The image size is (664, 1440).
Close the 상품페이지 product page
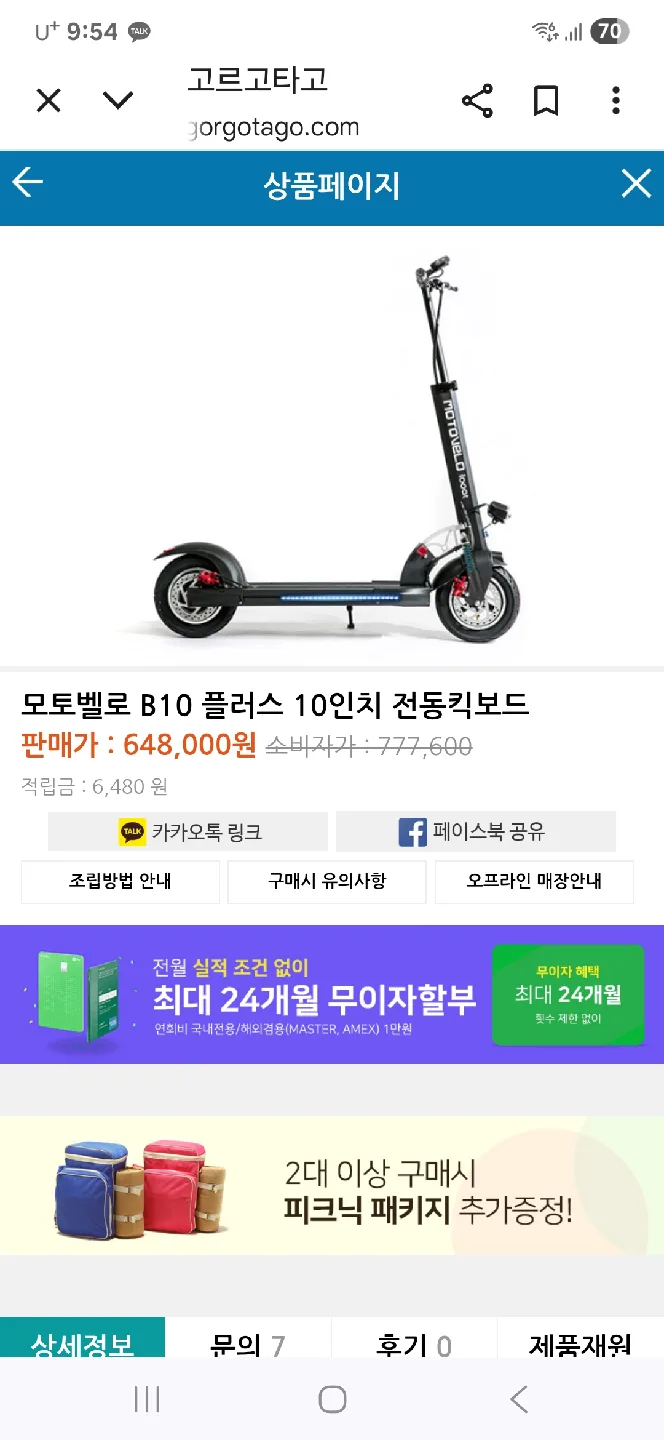point(636,183)
